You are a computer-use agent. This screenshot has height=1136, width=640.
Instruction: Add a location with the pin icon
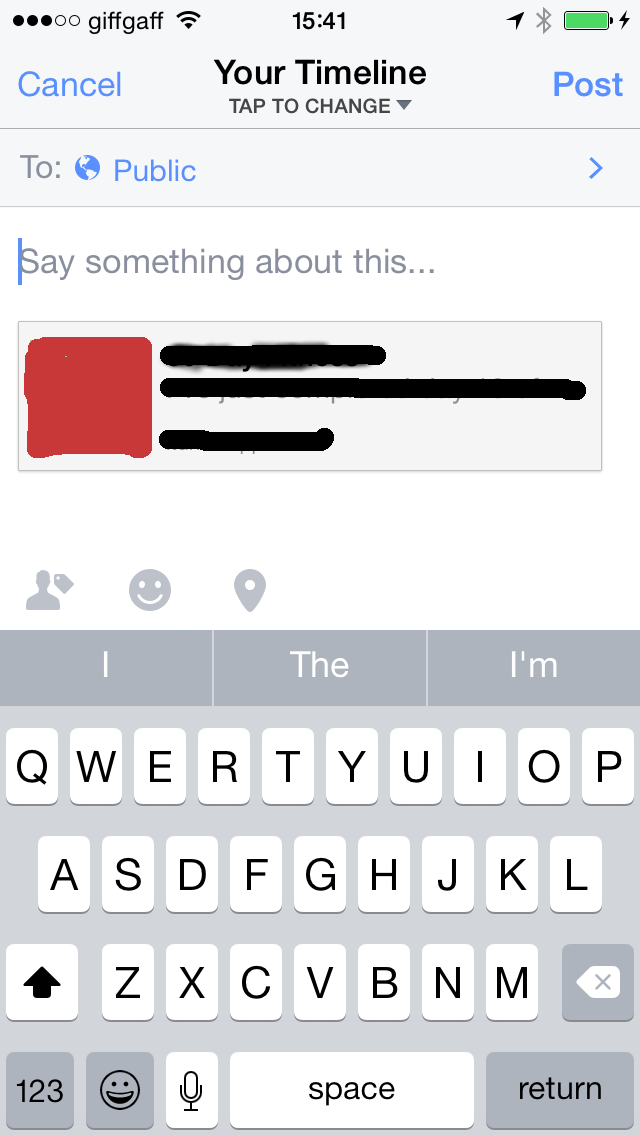(249, 590)
